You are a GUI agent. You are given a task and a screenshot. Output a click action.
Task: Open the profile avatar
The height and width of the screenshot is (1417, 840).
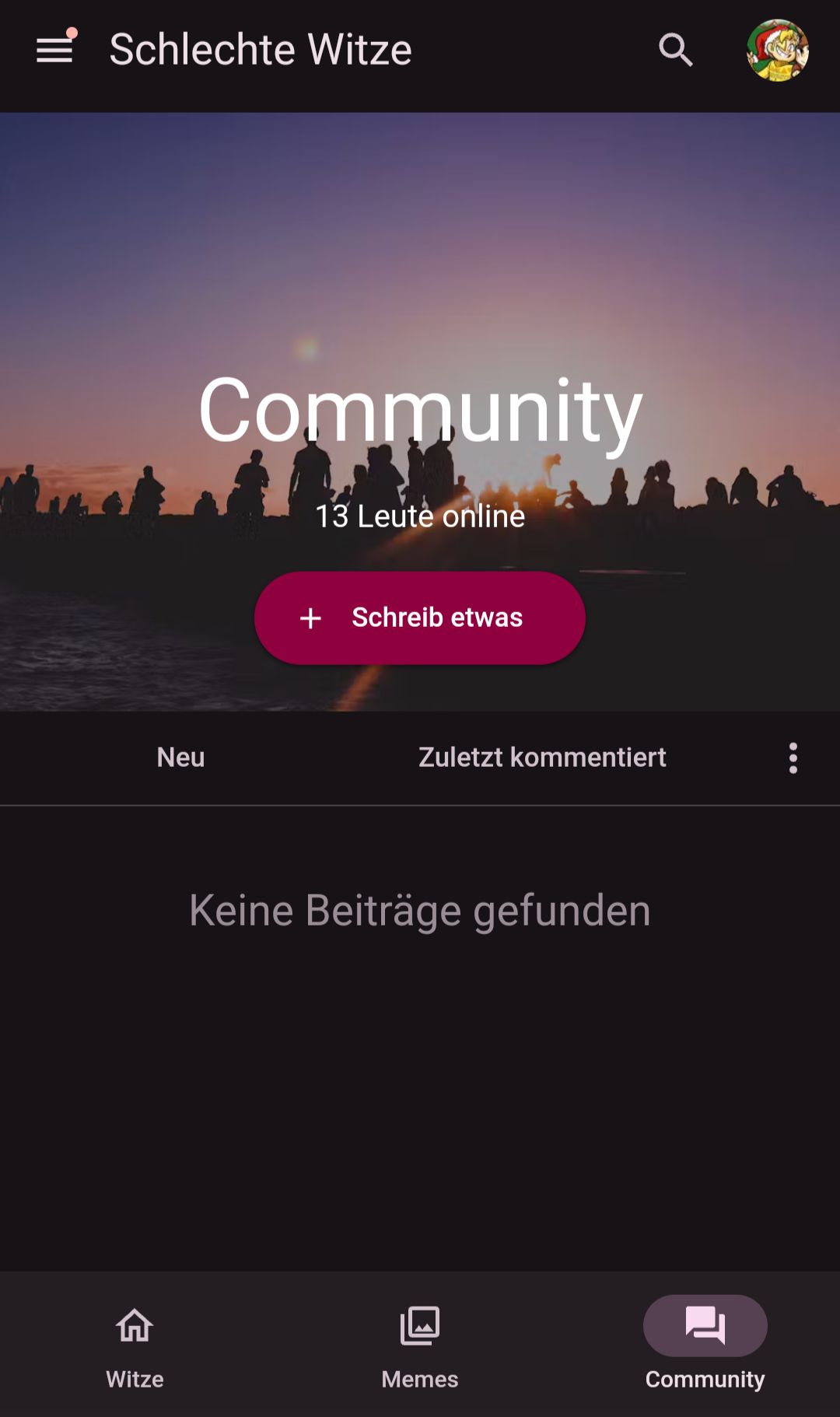[777, 51]
